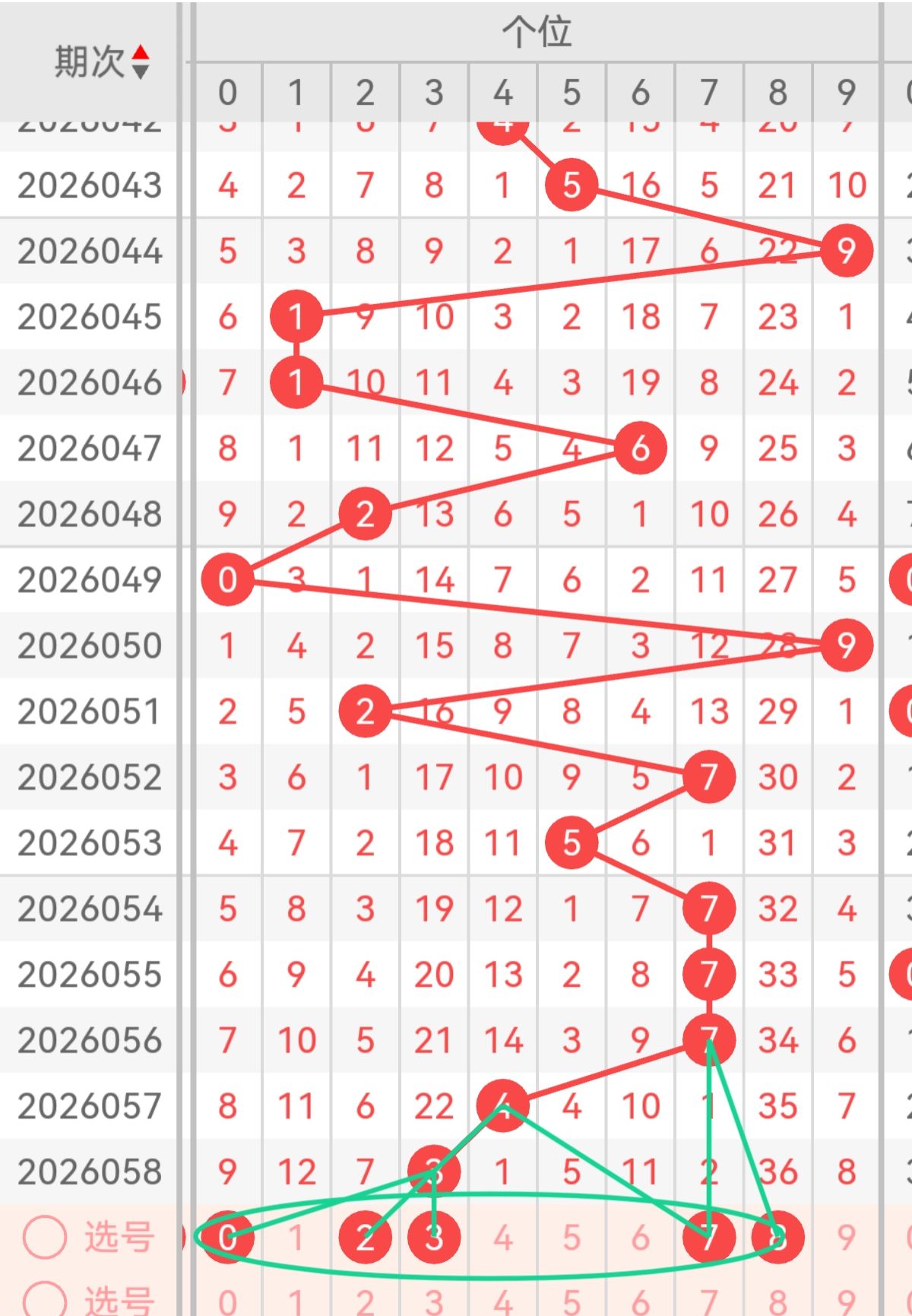This screenshot has height=1316, width=912.
Task: Select number 4 in the first 选号 row
Action: point(503,1238)
